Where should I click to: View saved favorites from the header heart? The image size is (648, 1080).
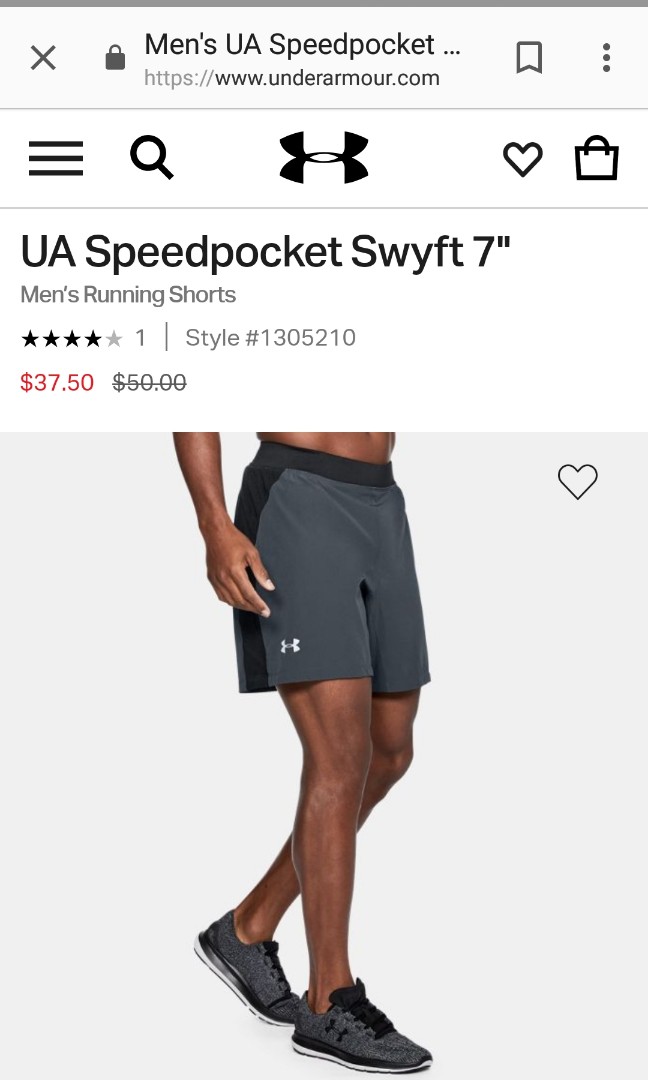522,159
